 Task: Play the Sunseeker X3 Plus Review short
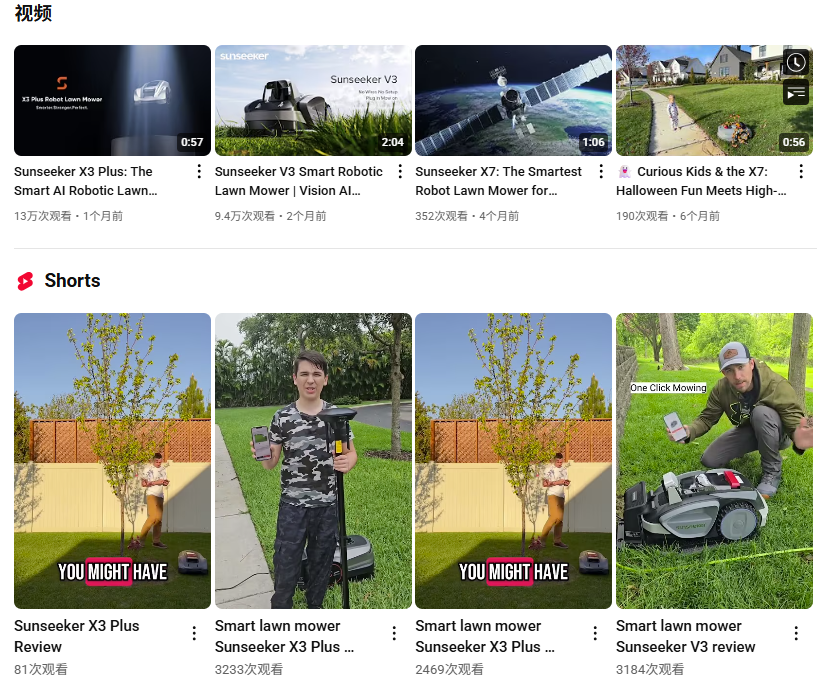pyautogui.click(x=112, y=460)
